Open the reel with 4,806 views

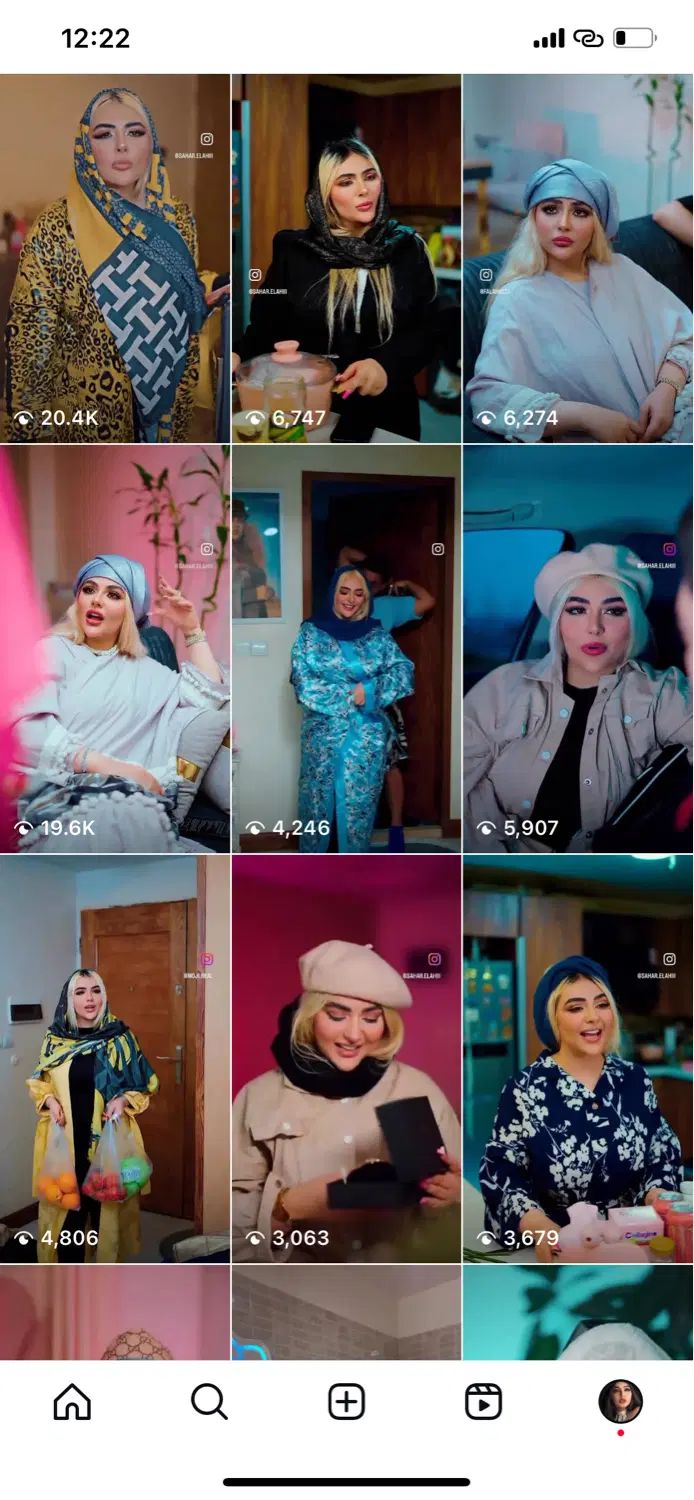[x=115, y=1058]
